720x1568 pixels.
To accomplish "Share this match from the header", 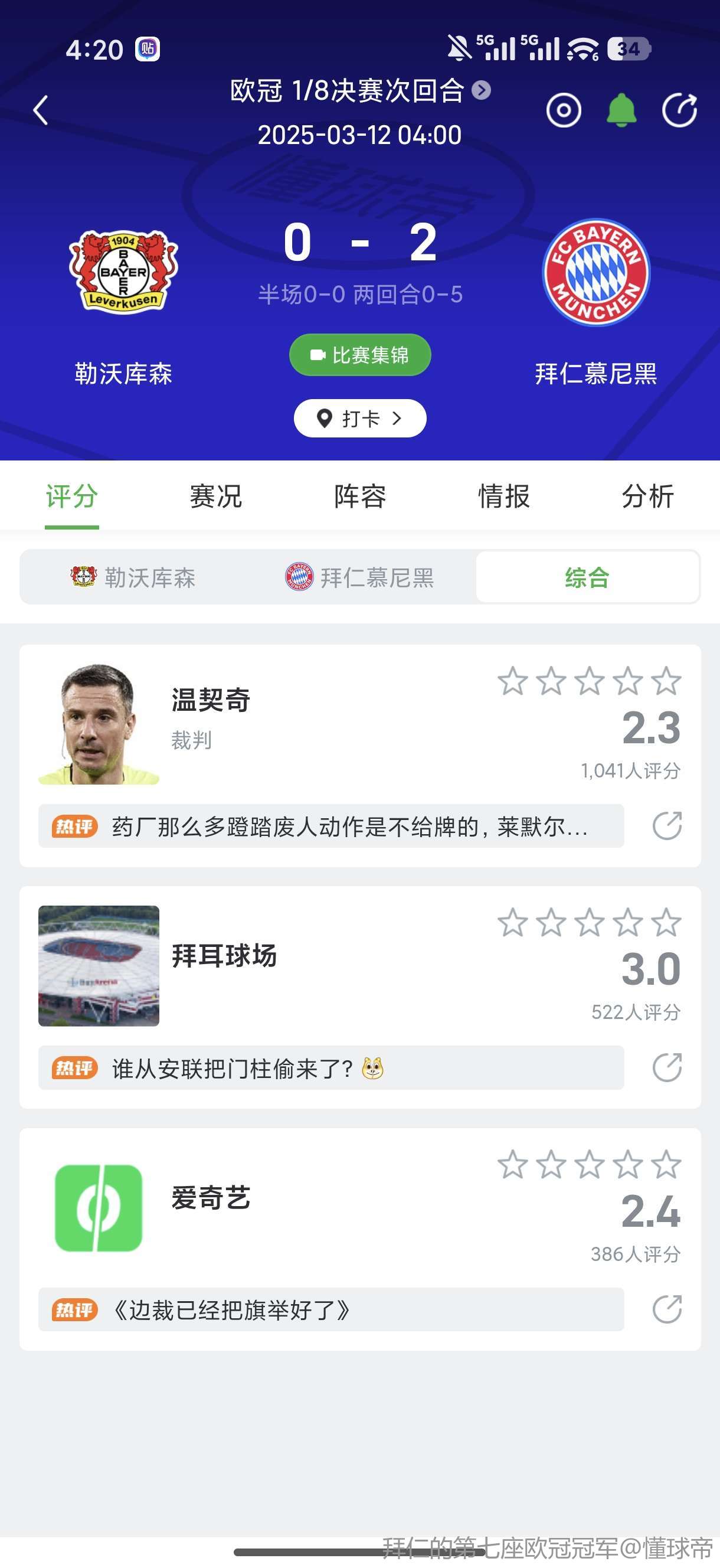I will [x=679, y=111].
